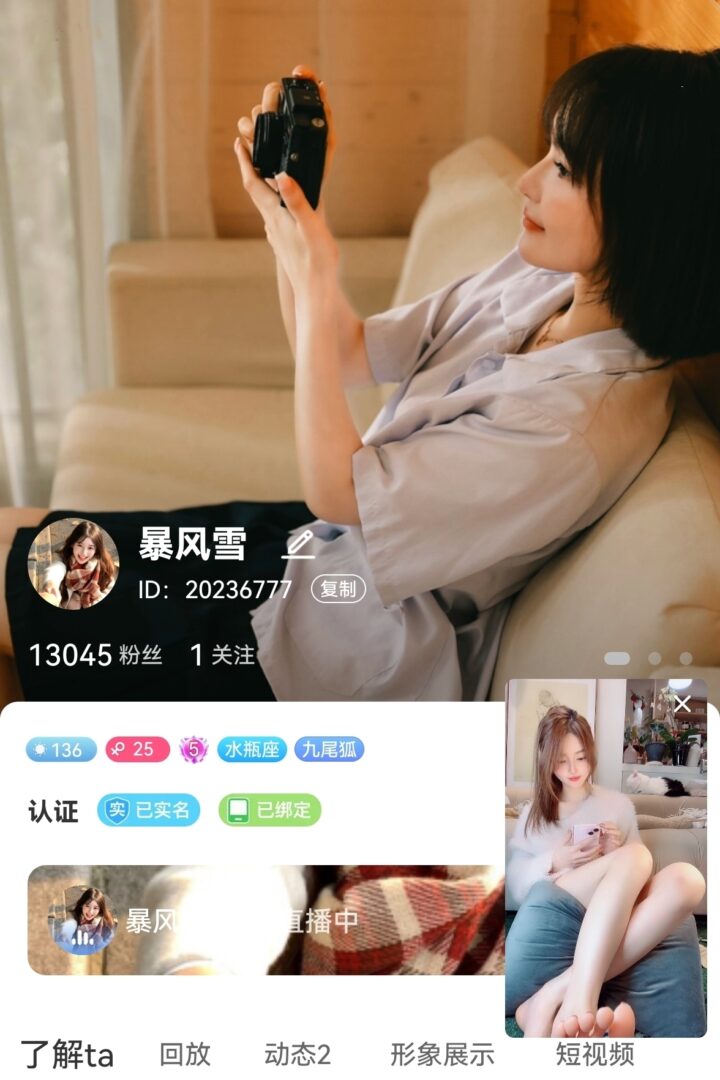Edit the nickname with the pencil icon
720x1080 pixels.
click(x=298, y=545)
